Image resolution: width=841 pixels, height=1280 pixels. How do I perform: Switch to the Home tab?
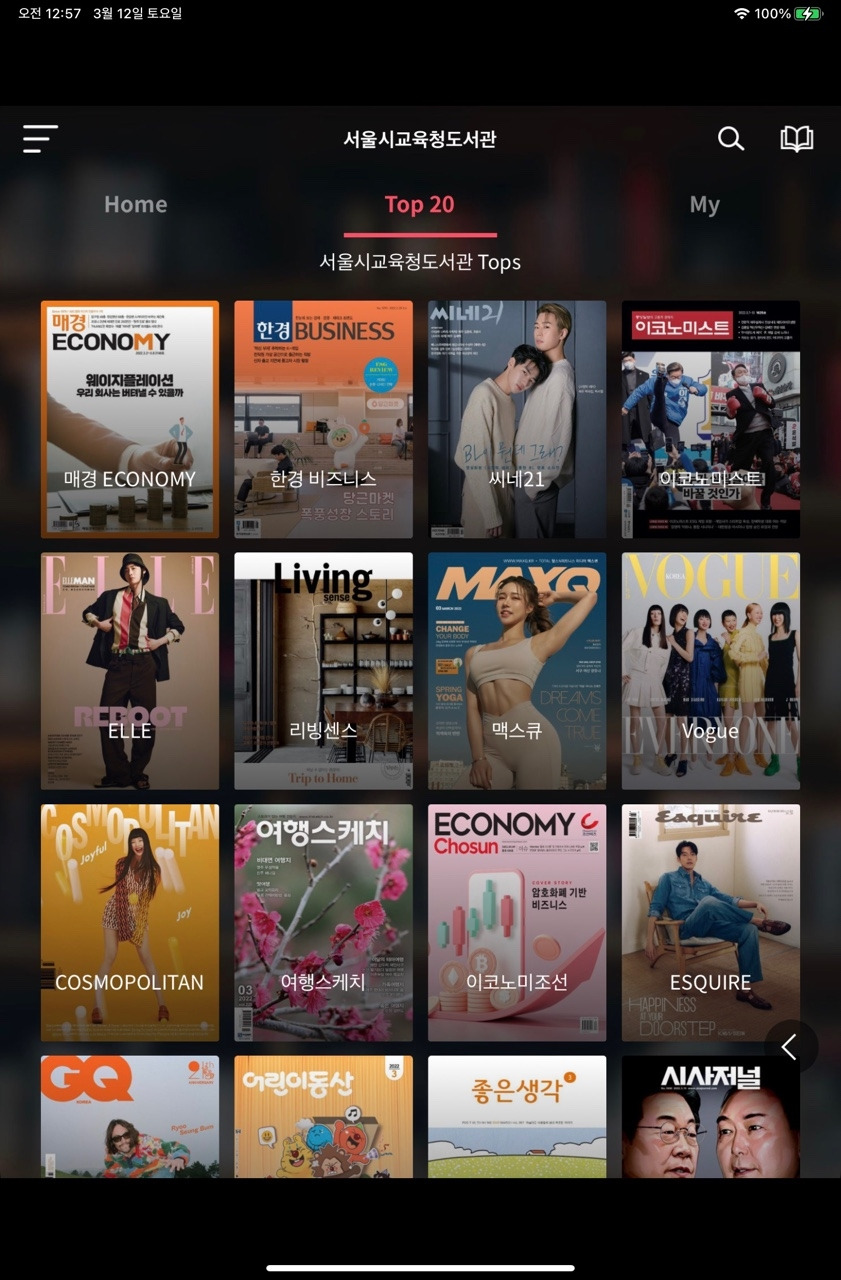pos(135,204)
